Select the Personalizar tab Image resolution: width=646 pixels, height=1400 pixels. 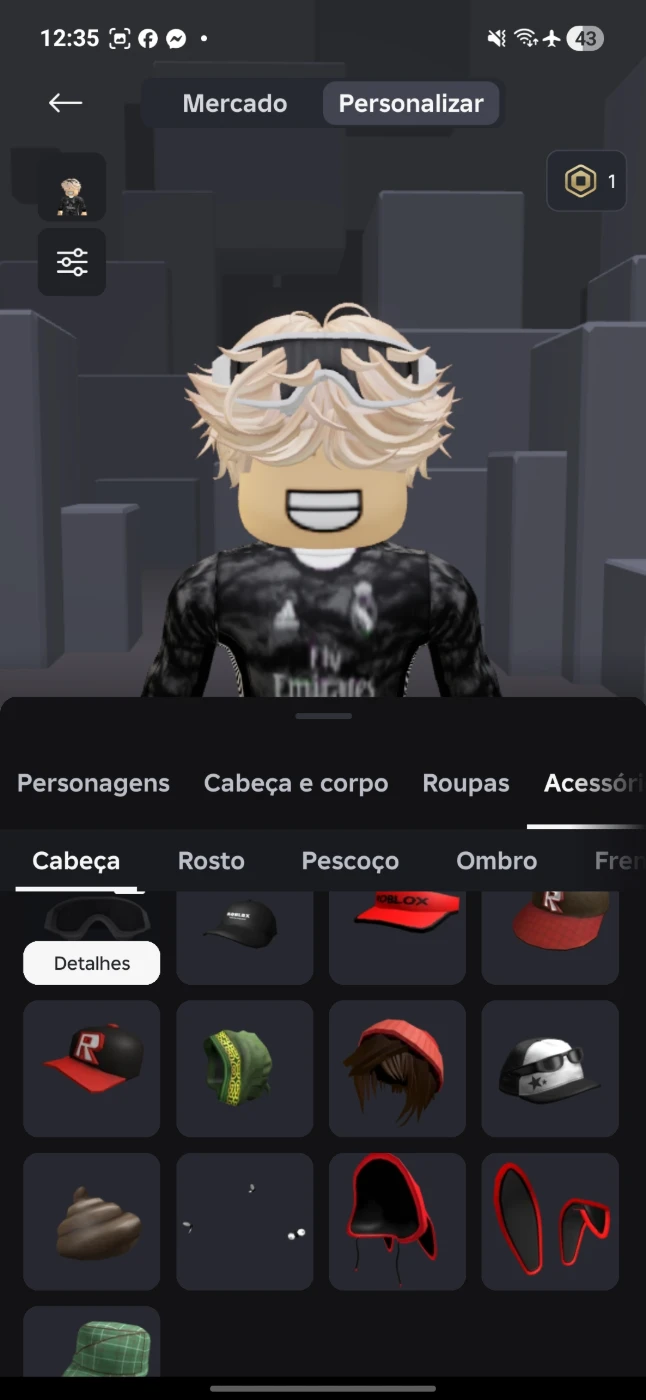click(x=410, y=103)
